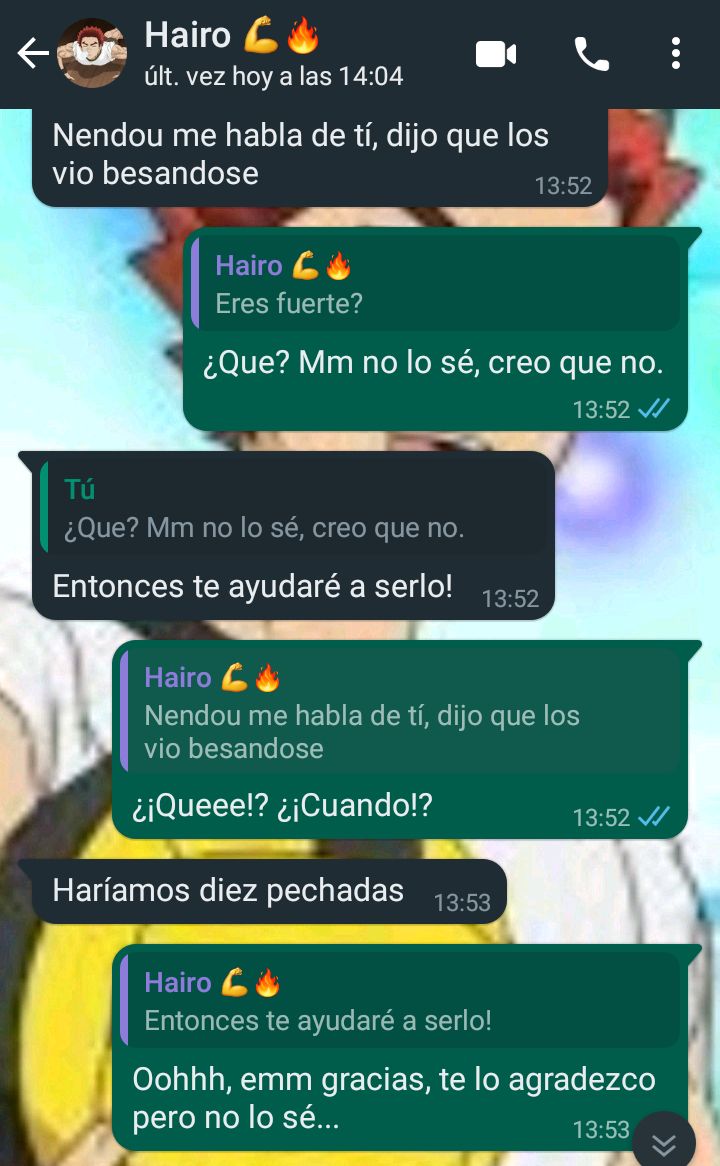
Task: Open the three-dot overflow menu
Action: point(676,54)
